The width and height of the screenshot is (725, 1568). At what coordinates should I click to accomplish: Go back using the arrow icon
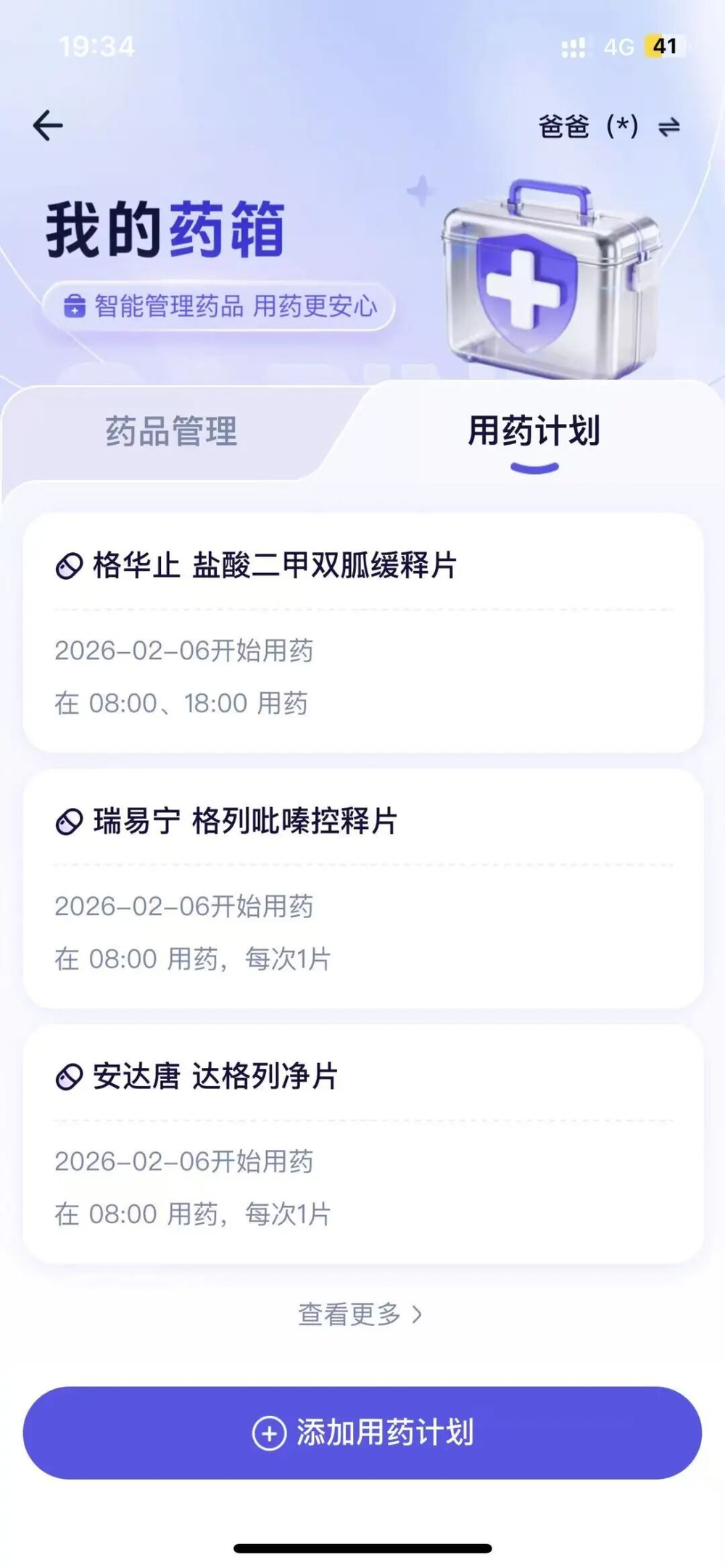coord(48,126)
